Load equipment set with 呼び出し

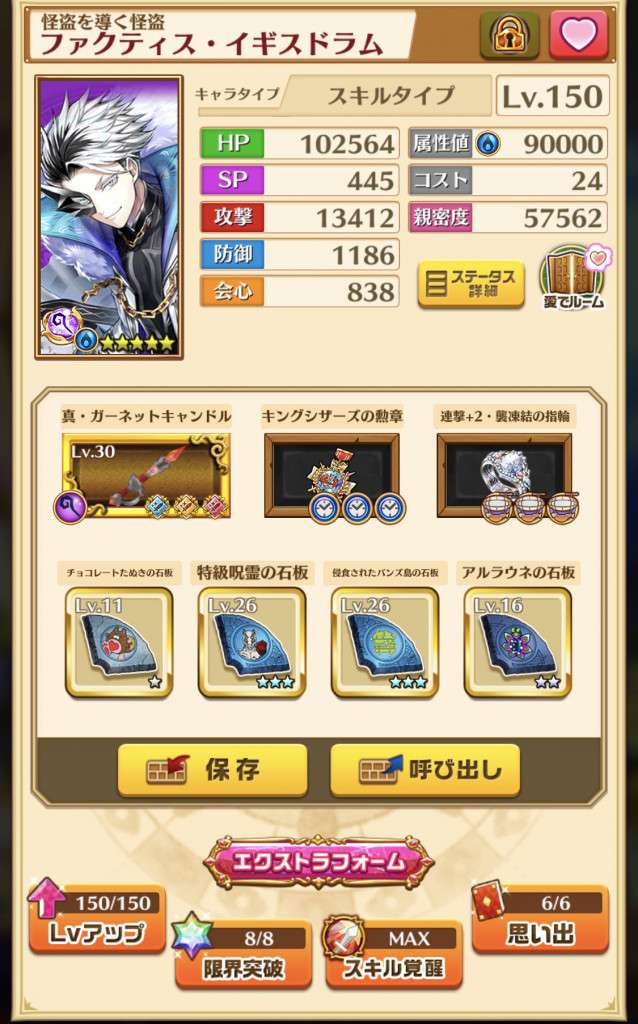[424, 769]
